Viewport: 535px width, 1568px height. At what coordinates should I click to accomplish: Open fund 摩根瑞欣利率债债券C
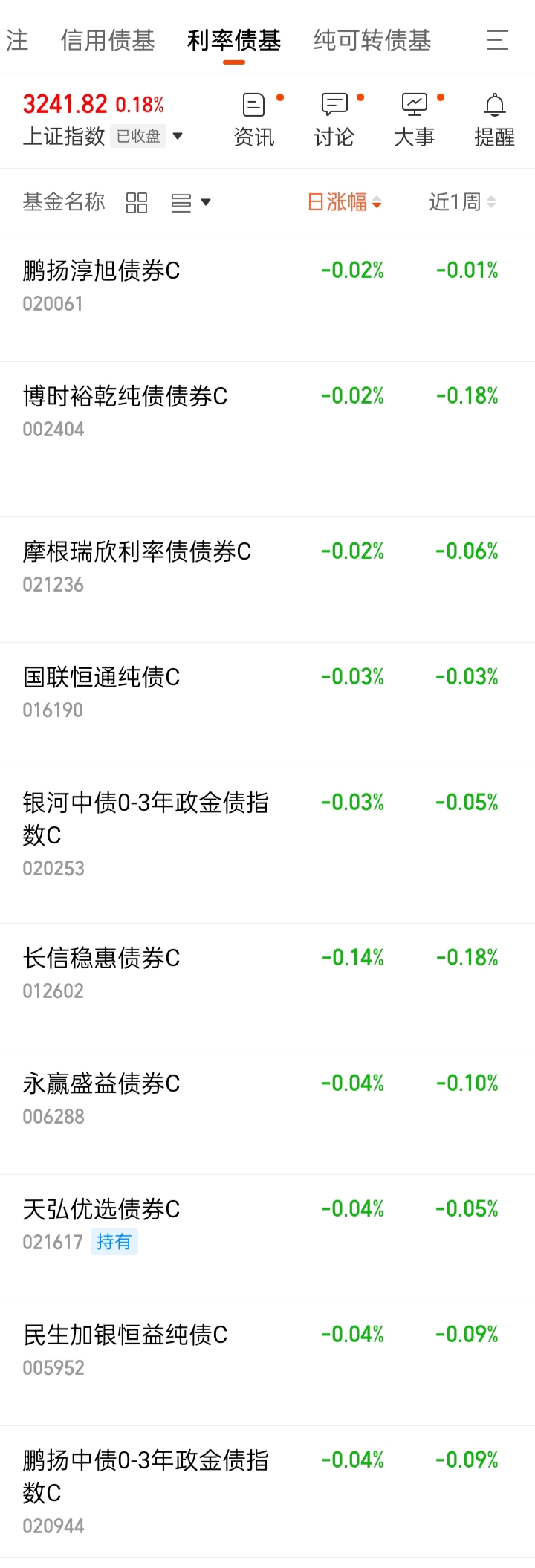point(267,580)
